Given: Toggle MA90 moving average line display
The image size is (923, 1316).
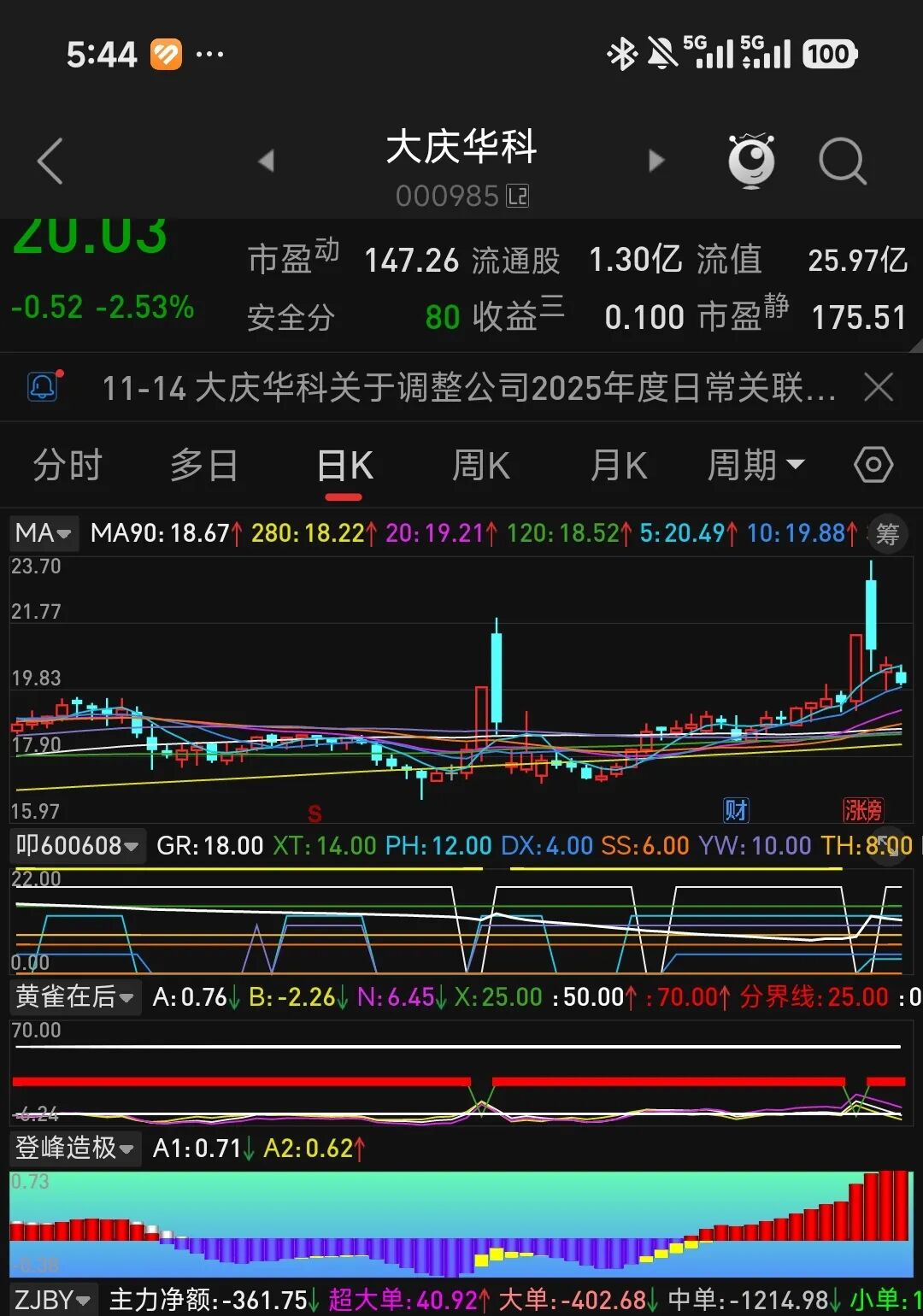Looking at the screenshot, I should (x=162, y=532).
